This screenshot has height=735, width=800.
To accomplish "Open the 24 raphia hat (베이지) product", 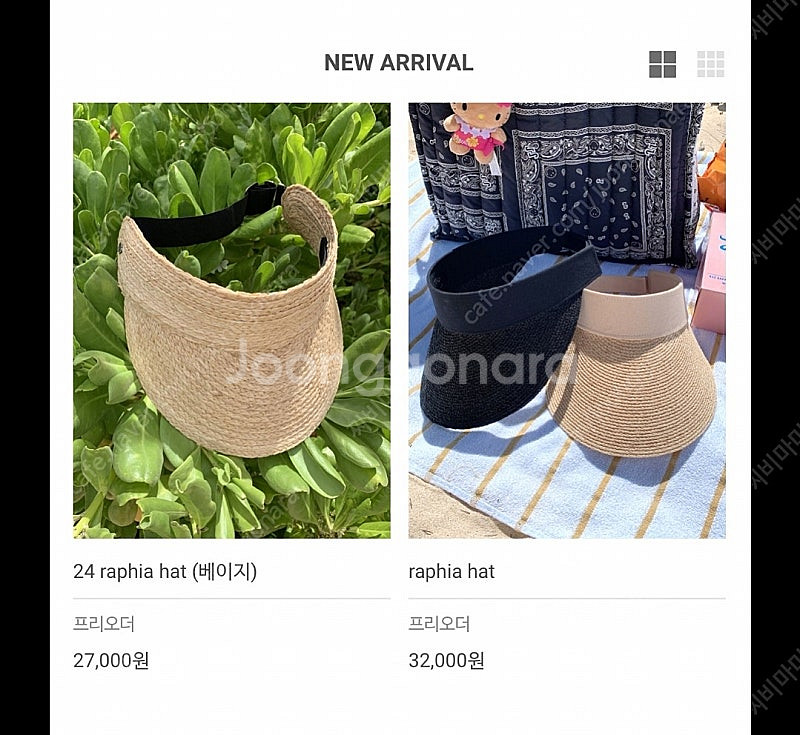I will pyautogui.click(x=231, y=321).
